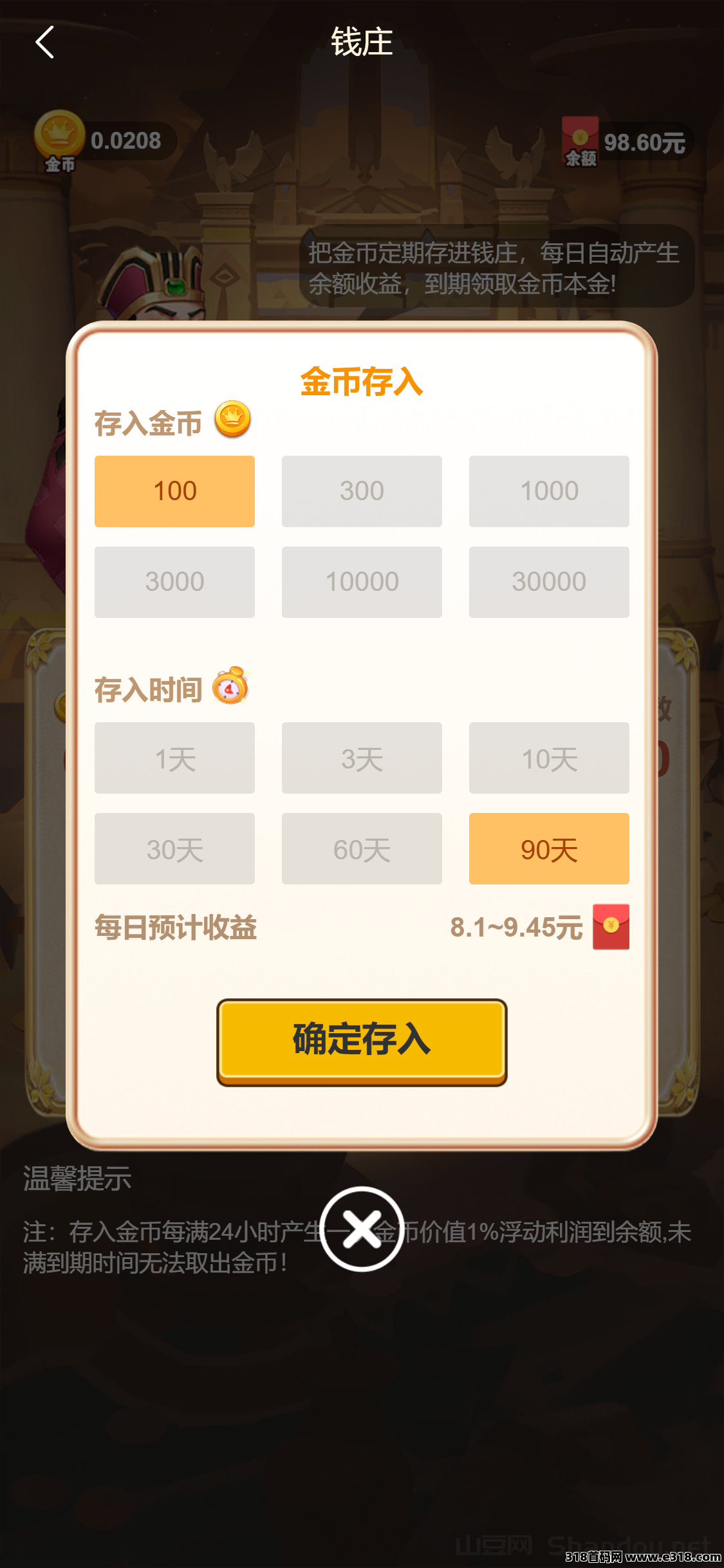724x1568 pixels.
Task: Select the 90天 deposit period
Action: pos(549,848)
